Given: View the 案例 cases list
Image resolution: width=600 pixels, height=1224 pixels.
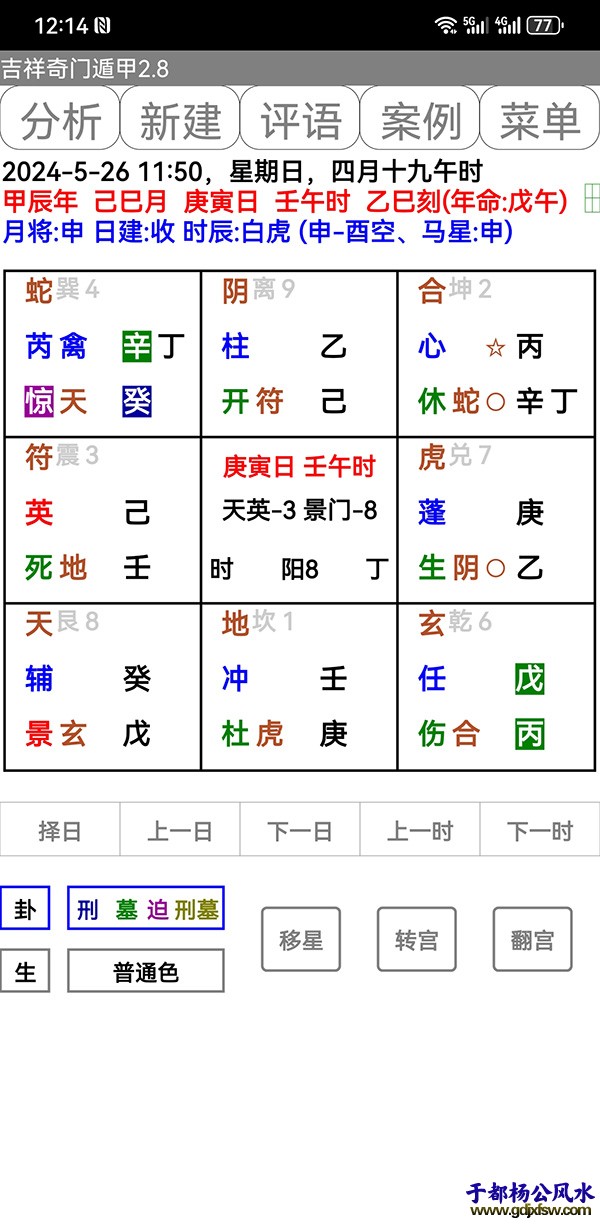Looking at the screenshot, I should coord(420,119).
